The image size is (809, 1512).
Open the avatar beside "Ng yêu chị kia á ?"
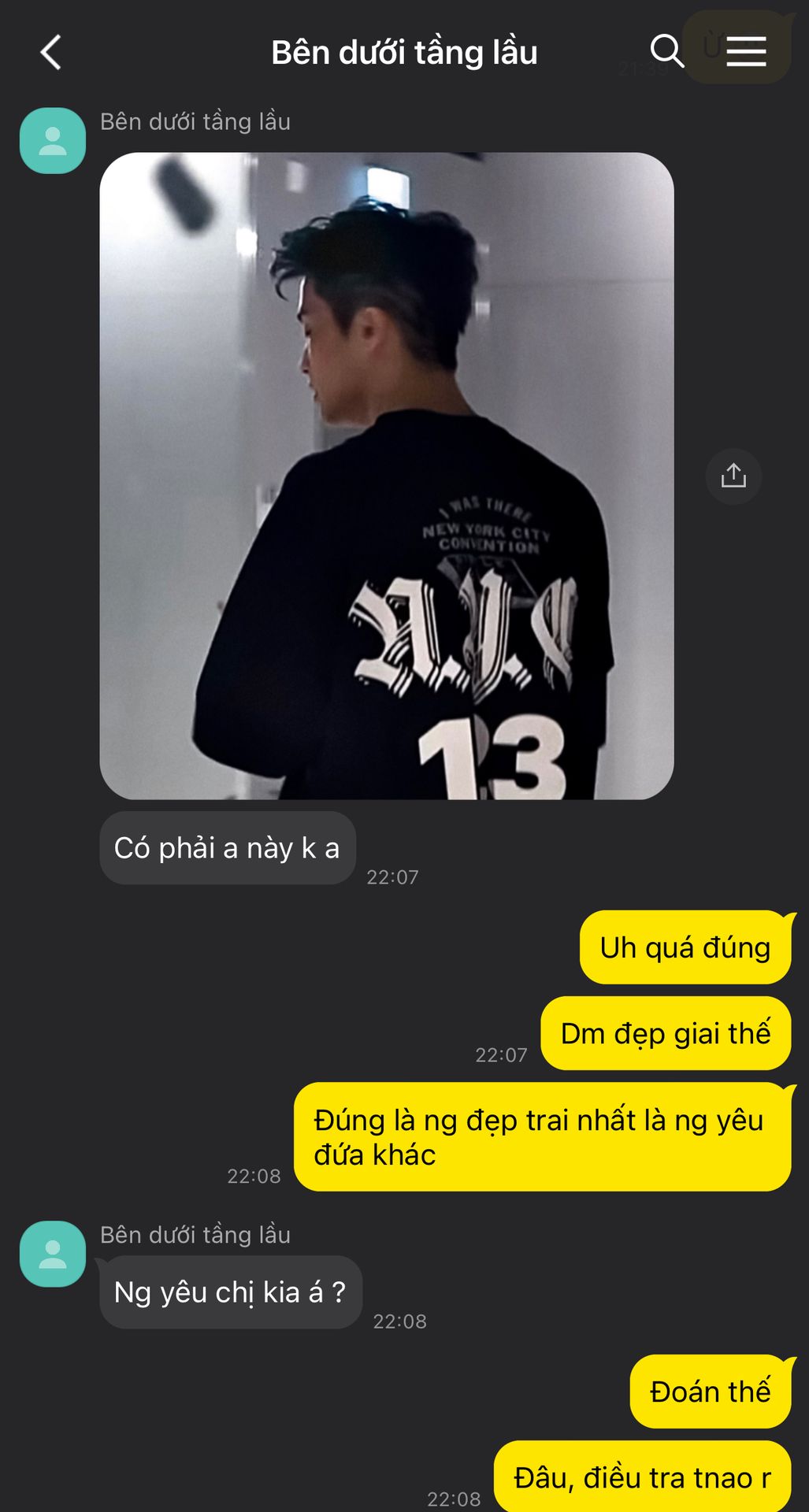coord(53,1254)
